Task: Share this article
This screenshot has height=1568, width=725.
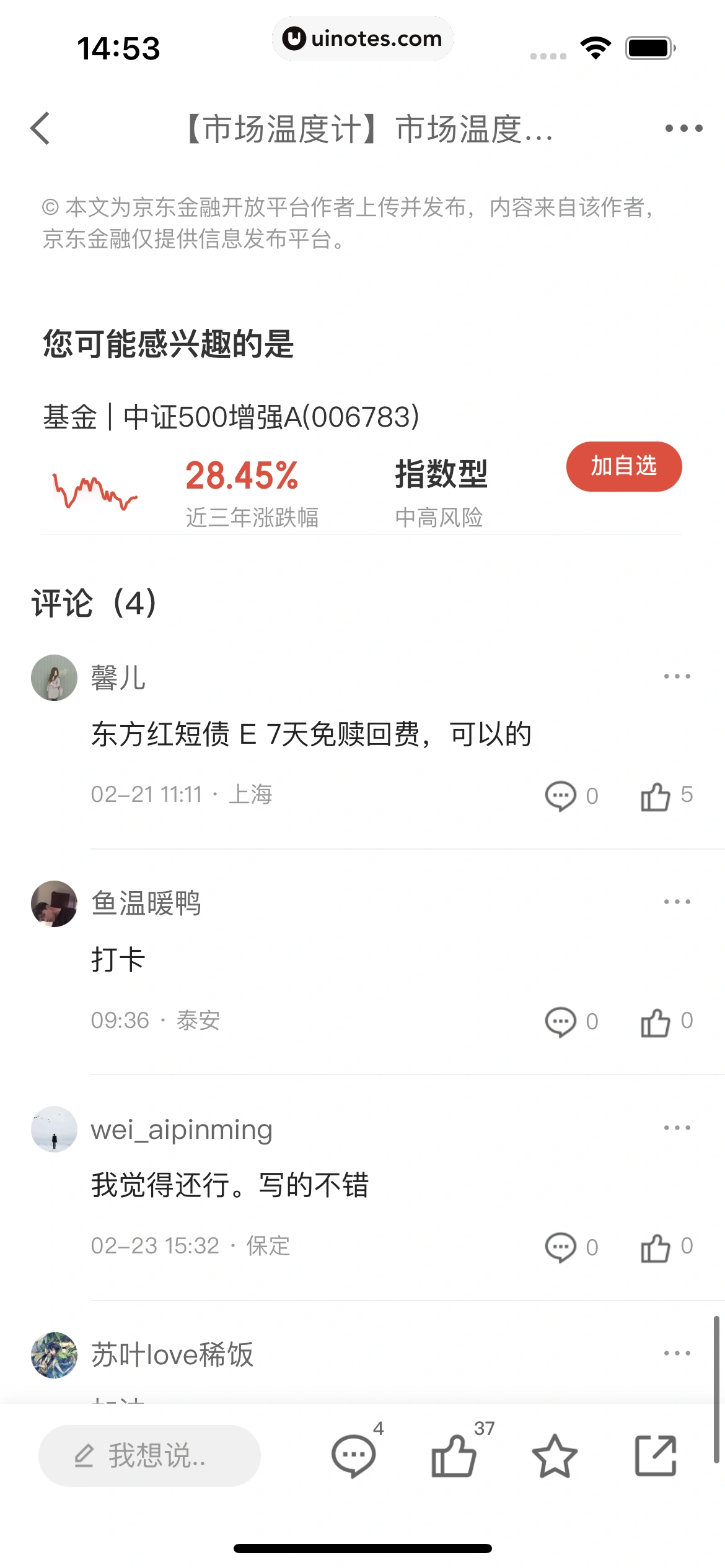Action: pyautogui.click(x=656, y=1455)
